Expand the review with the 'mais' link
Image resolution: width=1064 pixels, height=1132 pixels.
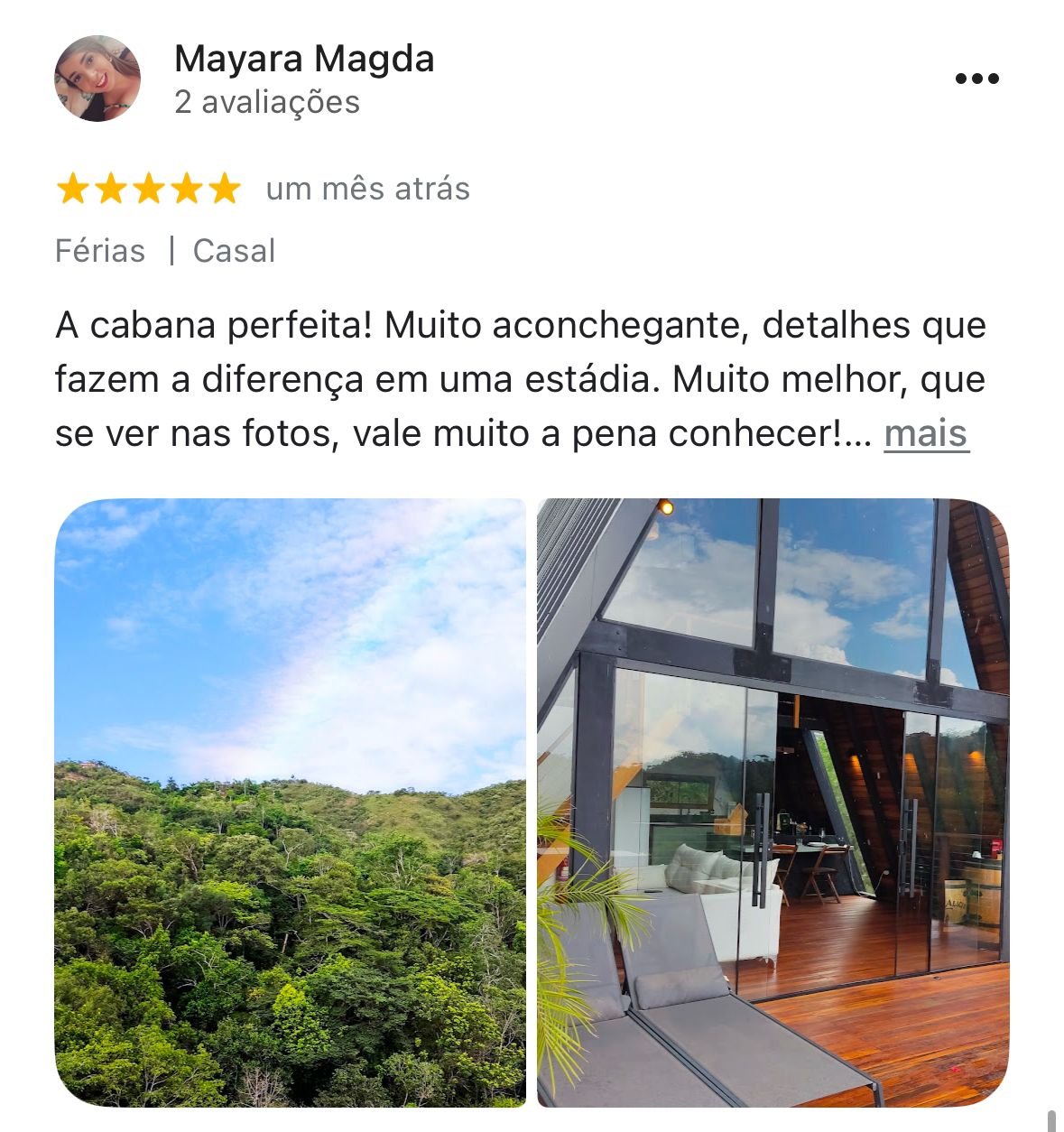(925, 434)
